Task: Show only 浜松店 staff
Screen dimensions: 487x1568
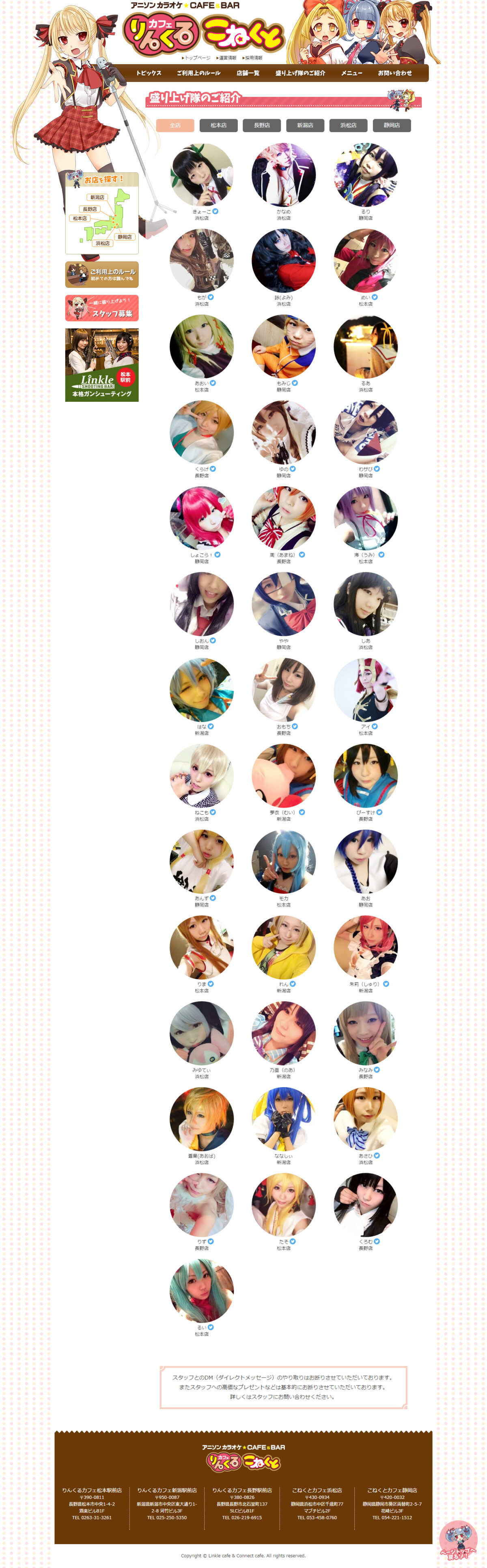Action: (348, 125)
